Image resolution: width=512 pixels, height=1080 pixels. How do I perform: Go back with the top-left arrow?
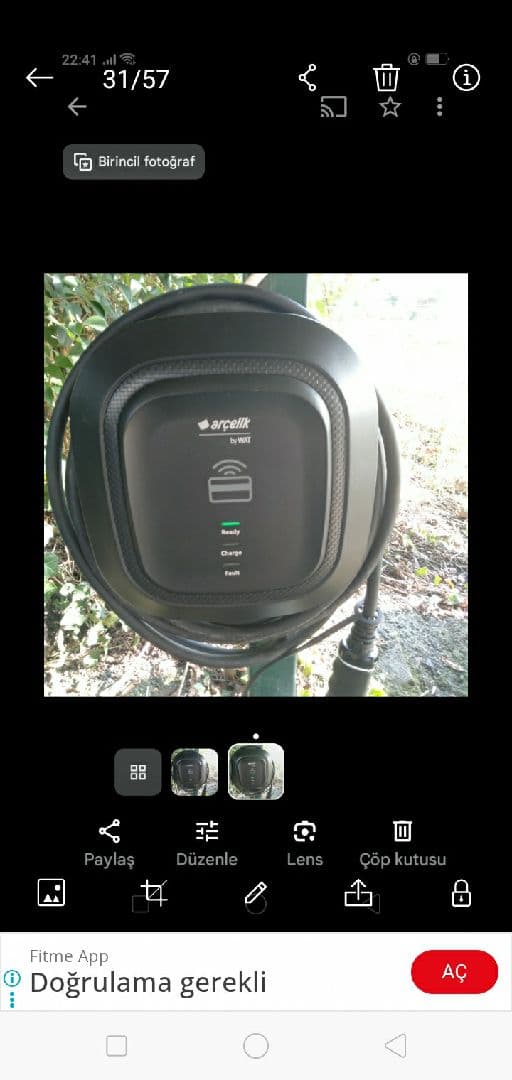pyautogui.click(x=39, y=78)
